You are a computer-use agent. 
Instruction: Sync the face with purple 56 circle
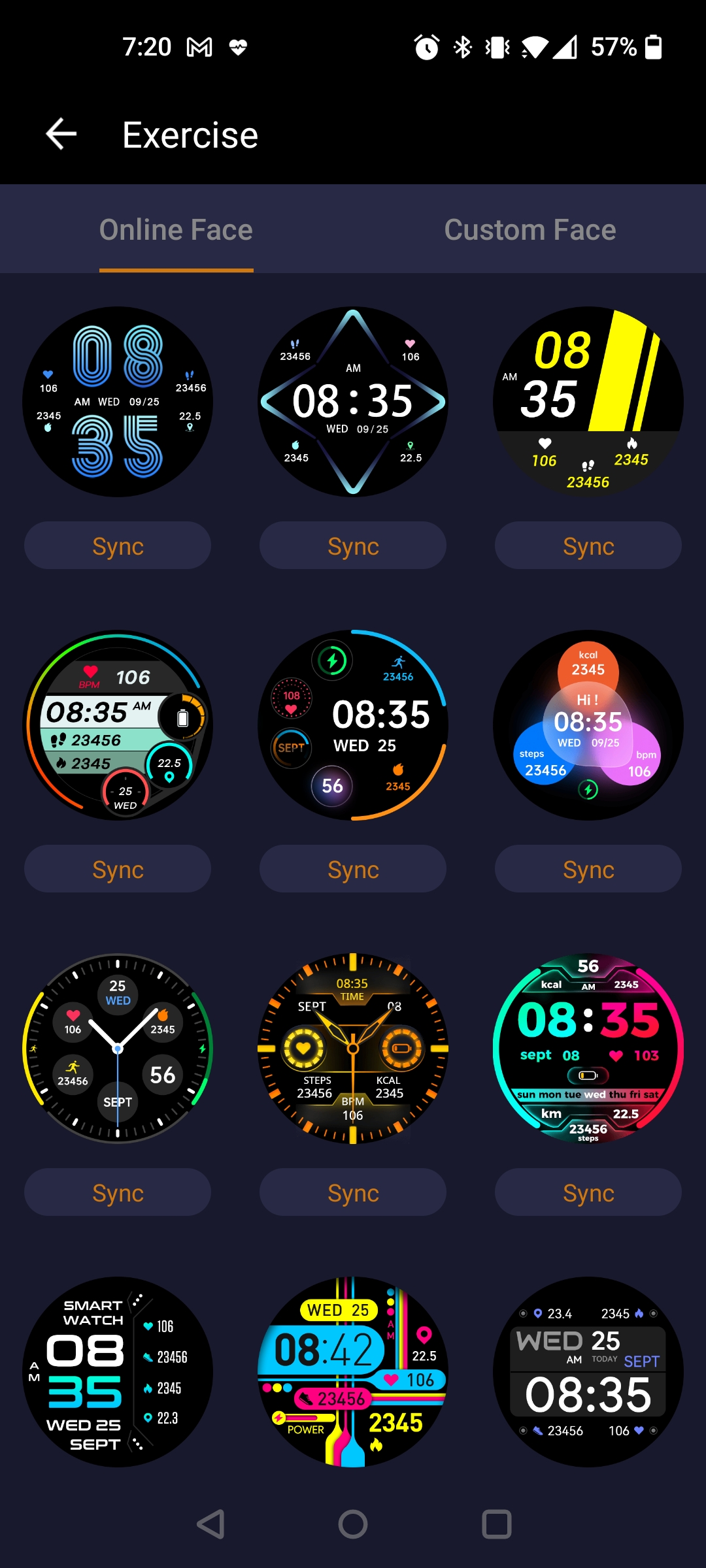click(x=353, y=869)
